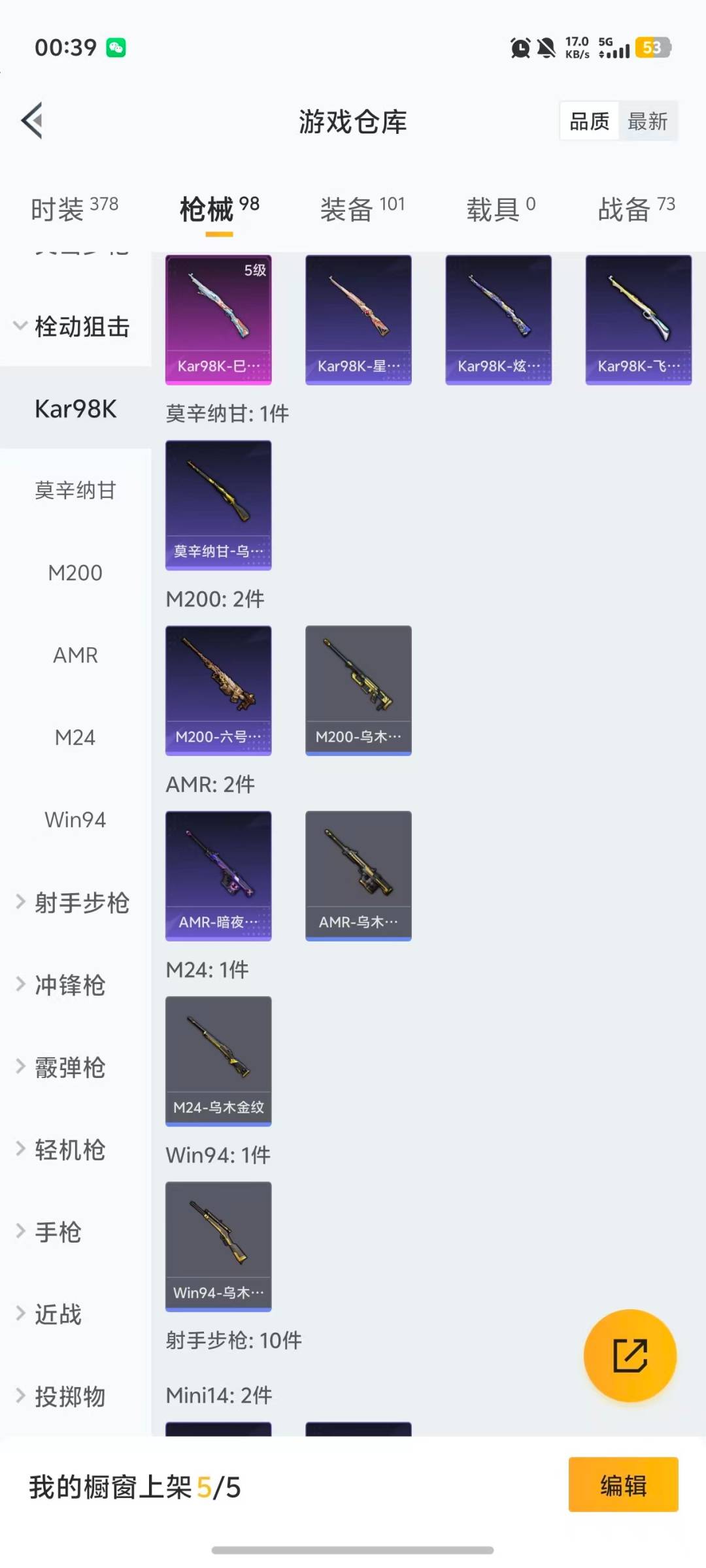Open the share panel via the yellow icon
Viewport: 706px width, 1568px height.
point(630,1355)
